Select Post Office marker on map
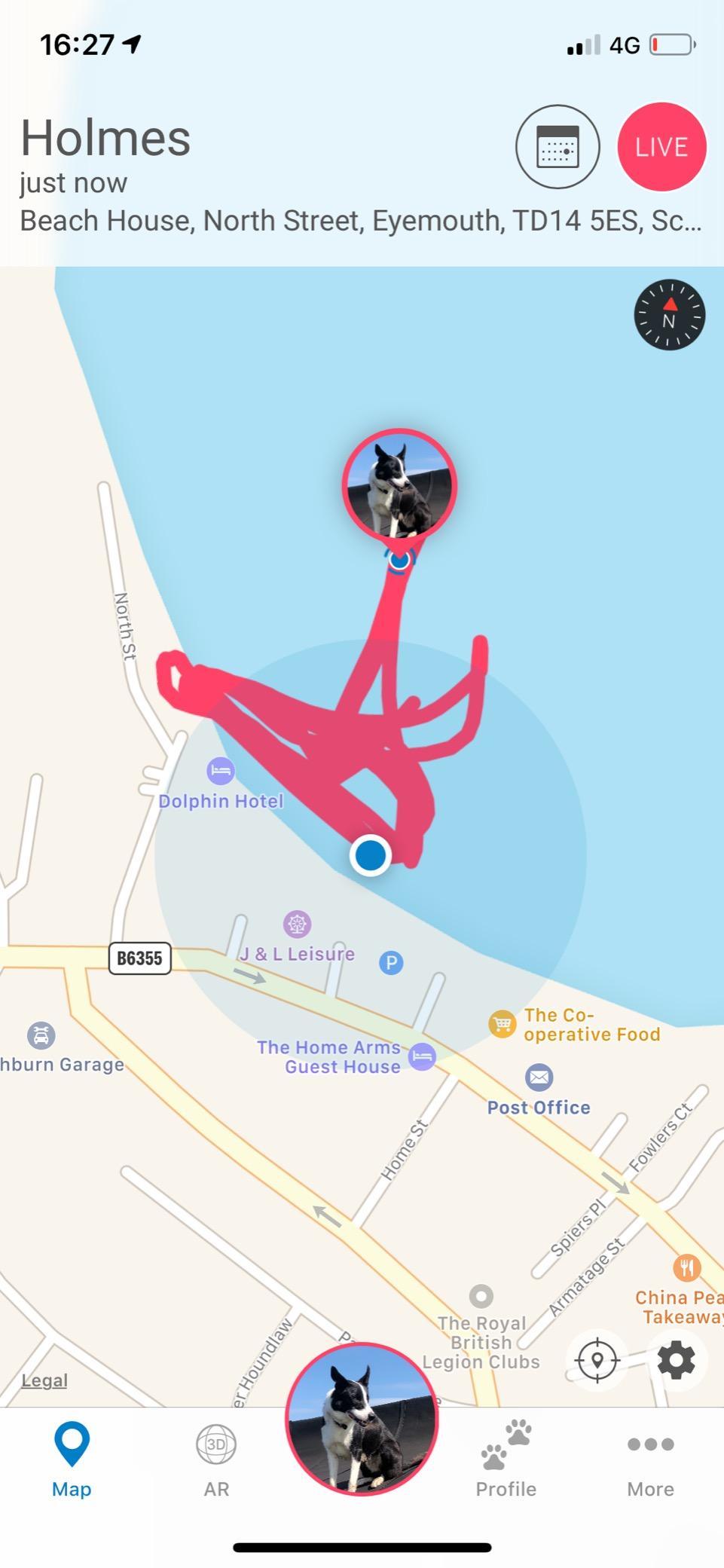This screenshot has height=1568, width=724. (x=539, y=1077)
